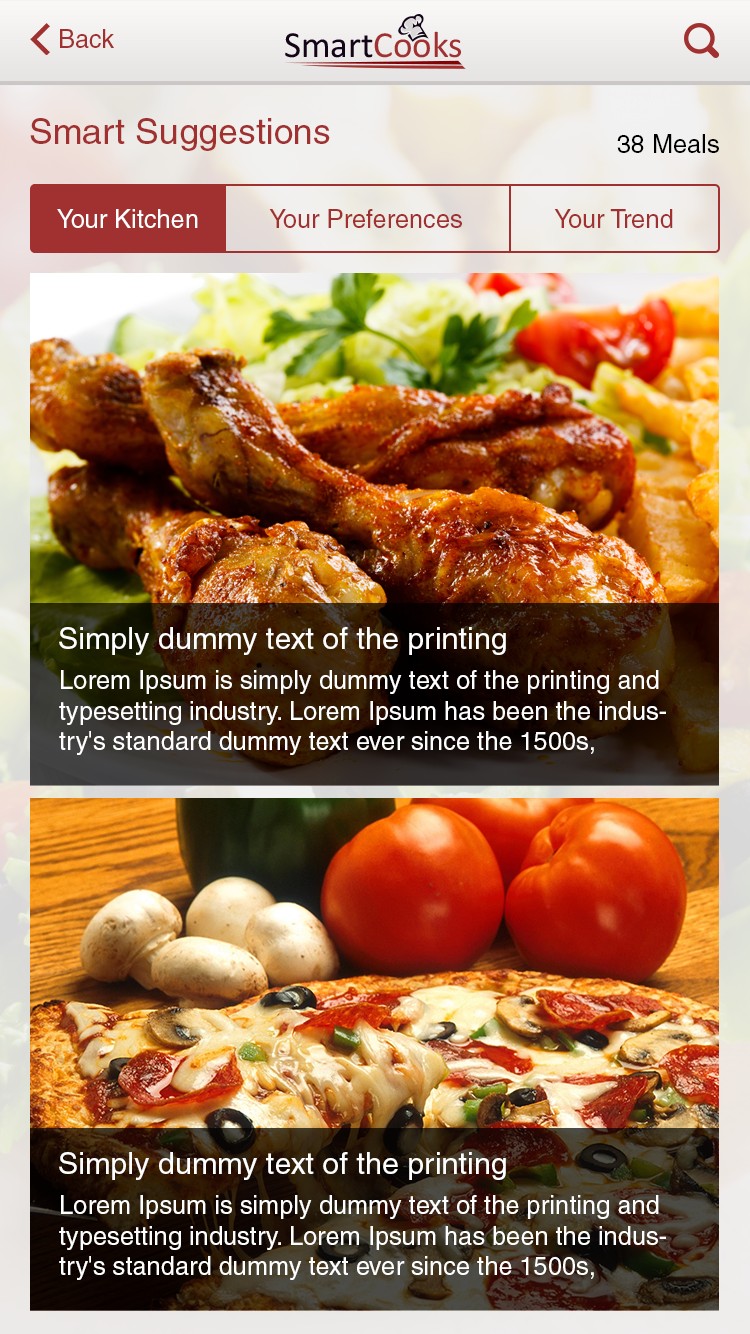Go back to the previous screen
This screenshot has width=750, height=1334.
pos(72,40)
